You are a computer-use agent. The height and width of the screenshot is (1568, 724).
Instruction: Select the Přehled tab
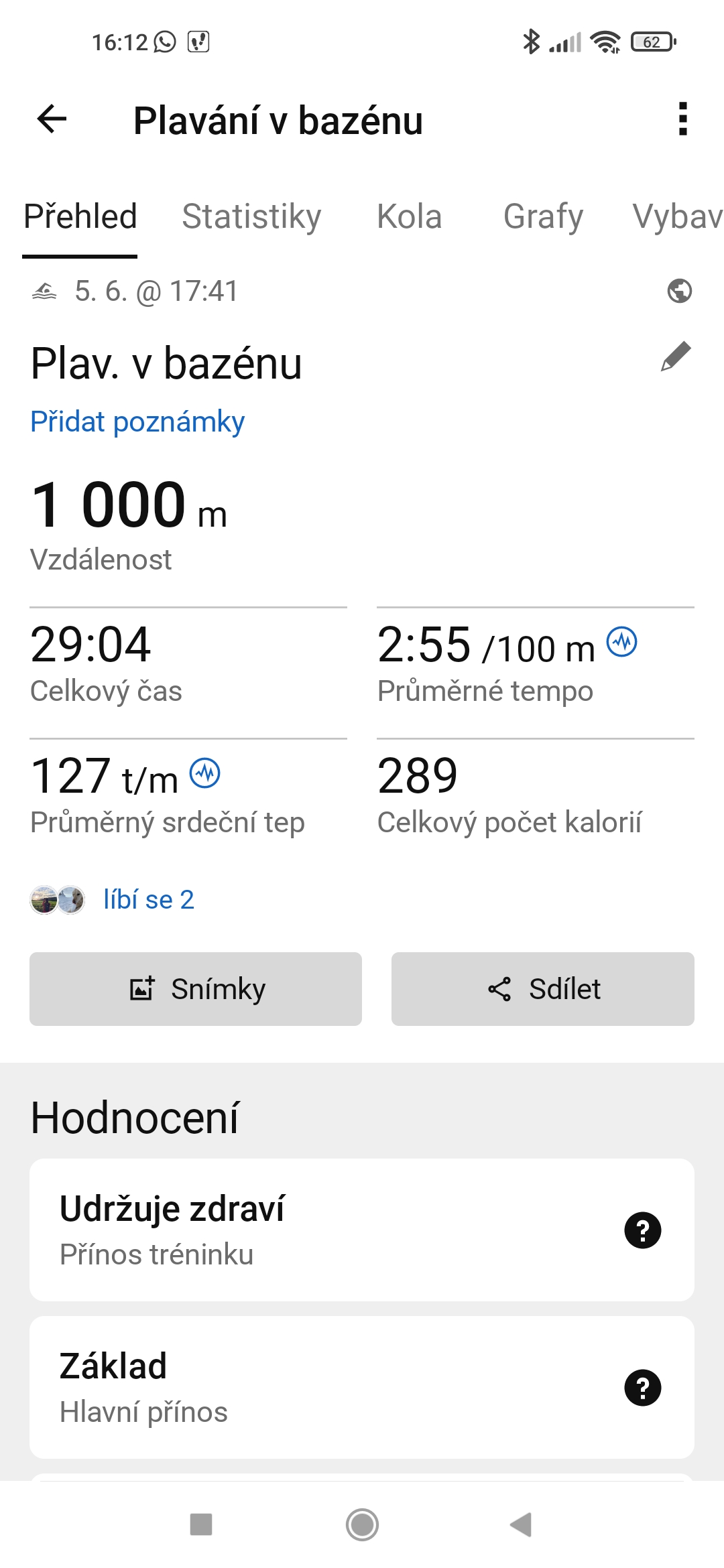coord(80,217)
